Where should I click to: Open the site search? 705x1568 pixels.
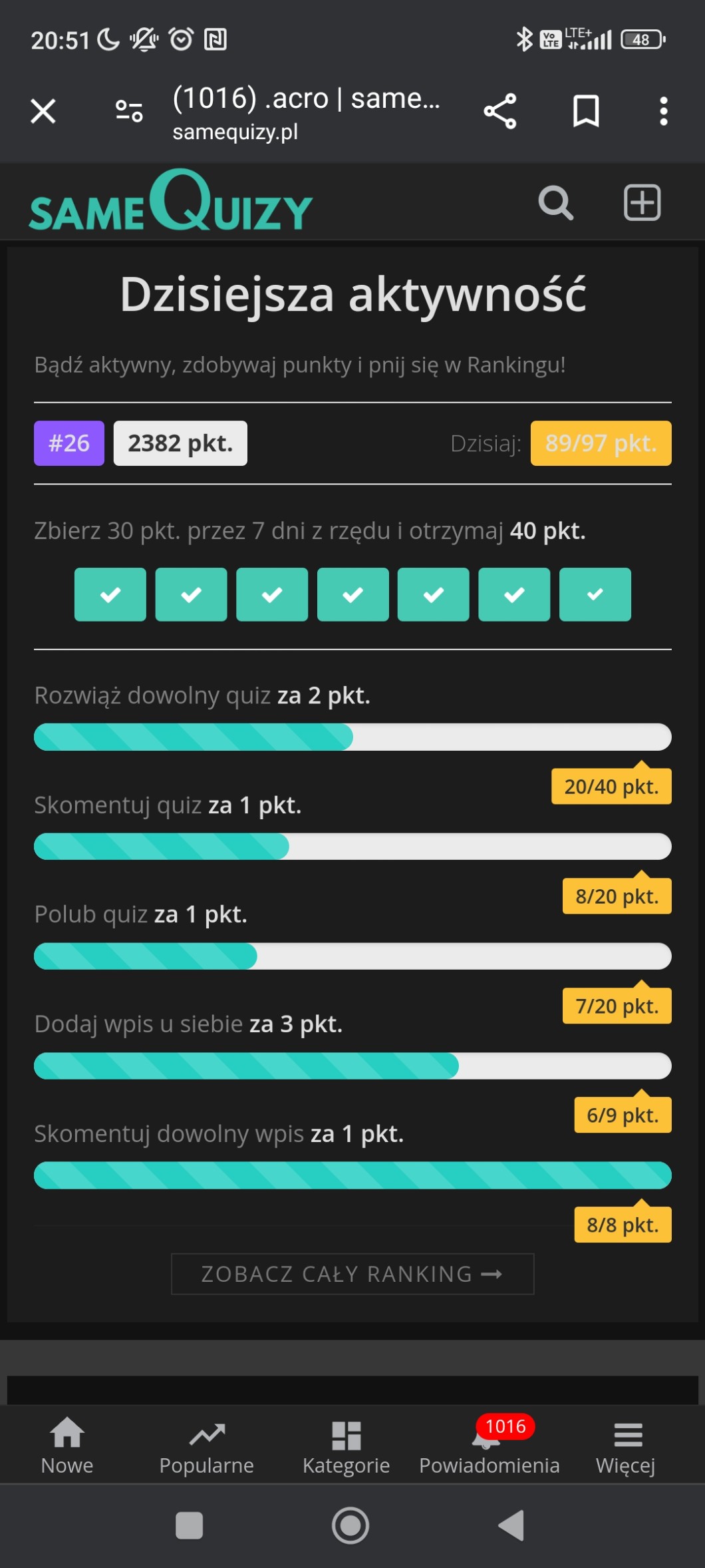[x=555, y=202]
